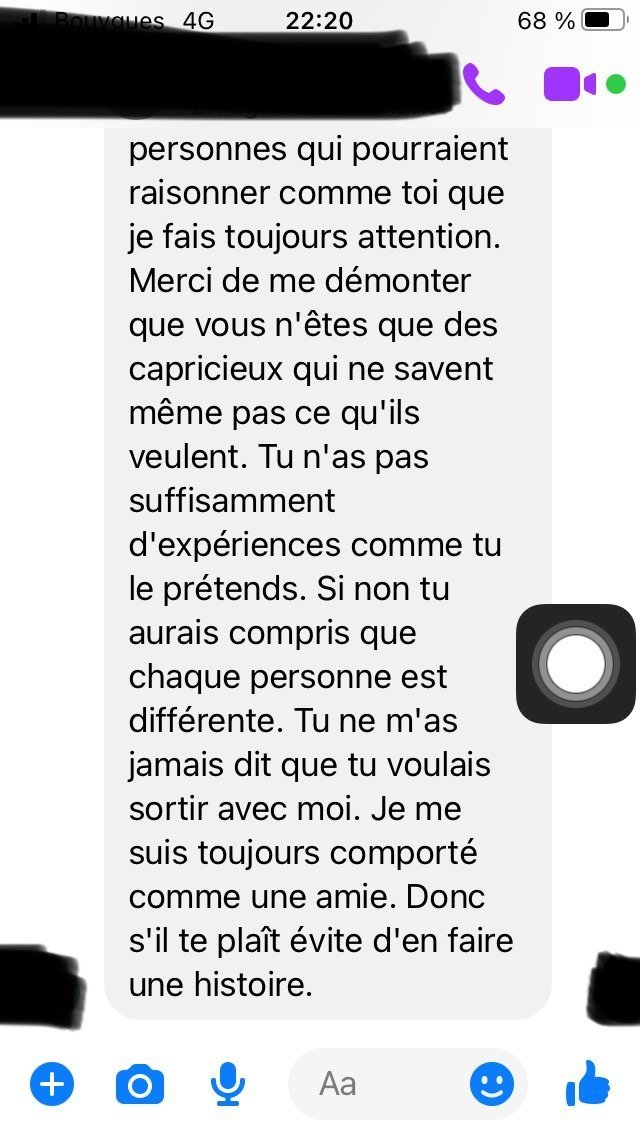Start a video call
This screenshot has height=1136, width=640.
click(570, 84)
